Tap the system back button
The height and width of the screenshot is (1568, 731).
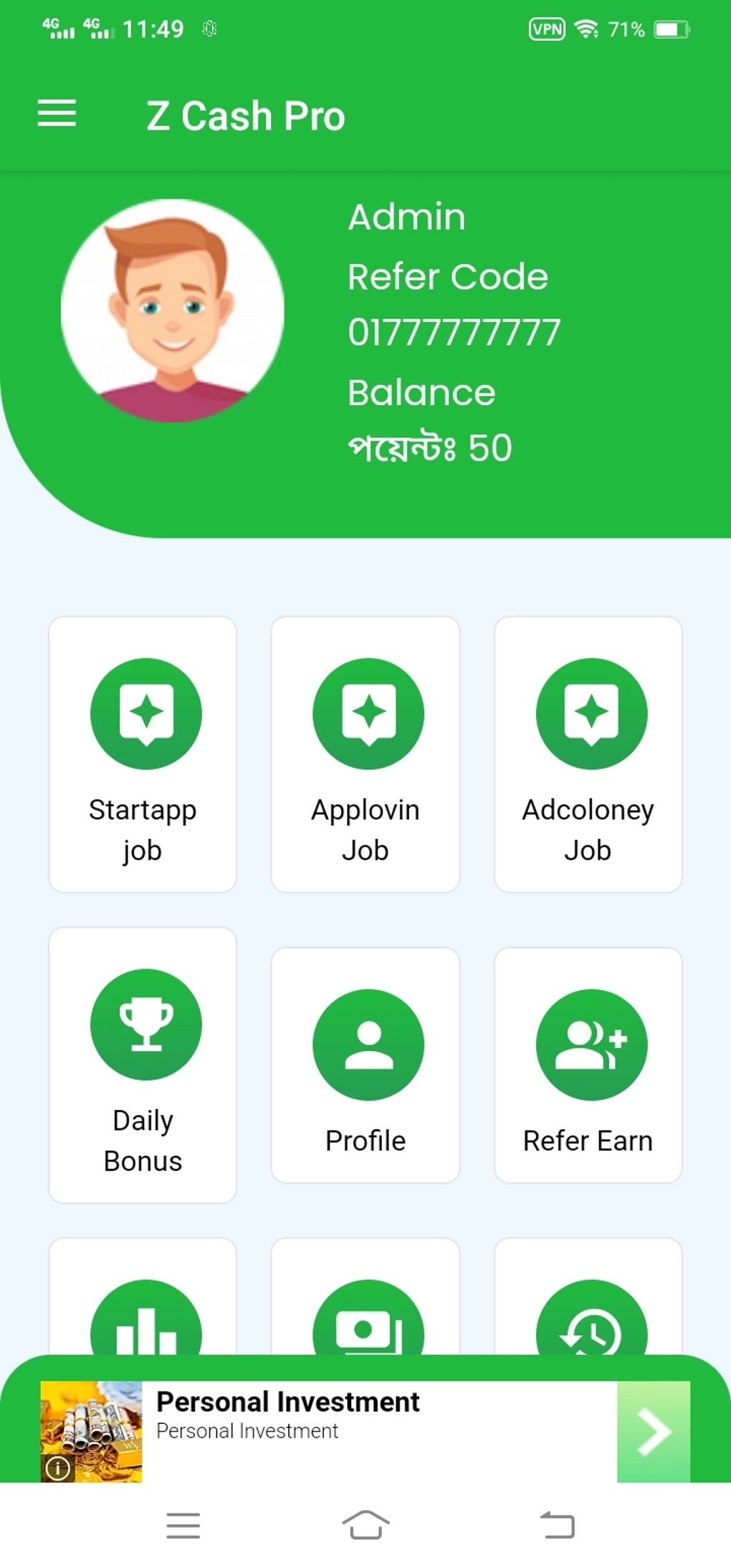coord(558,1524)
